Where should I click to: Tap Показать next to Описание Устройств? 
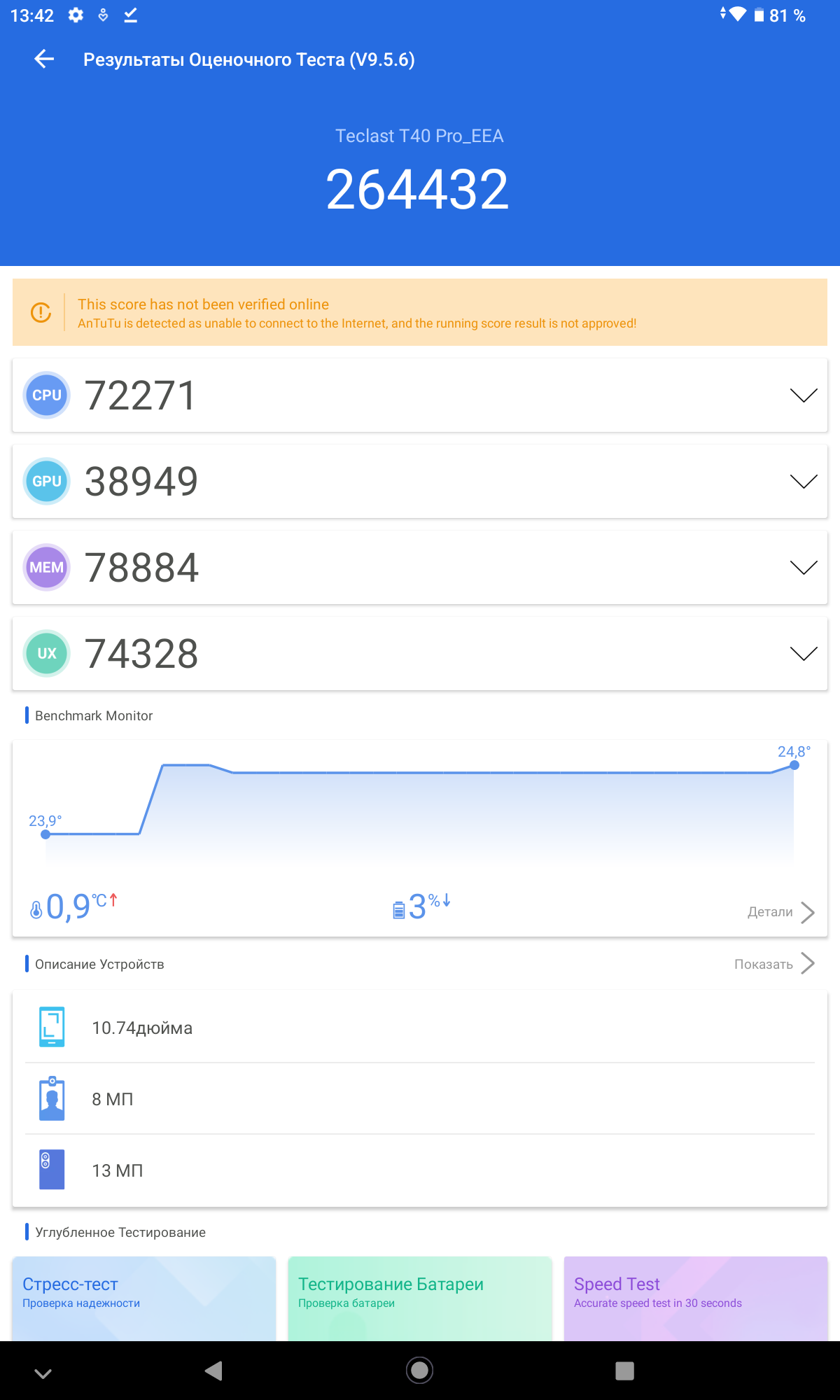773,964
